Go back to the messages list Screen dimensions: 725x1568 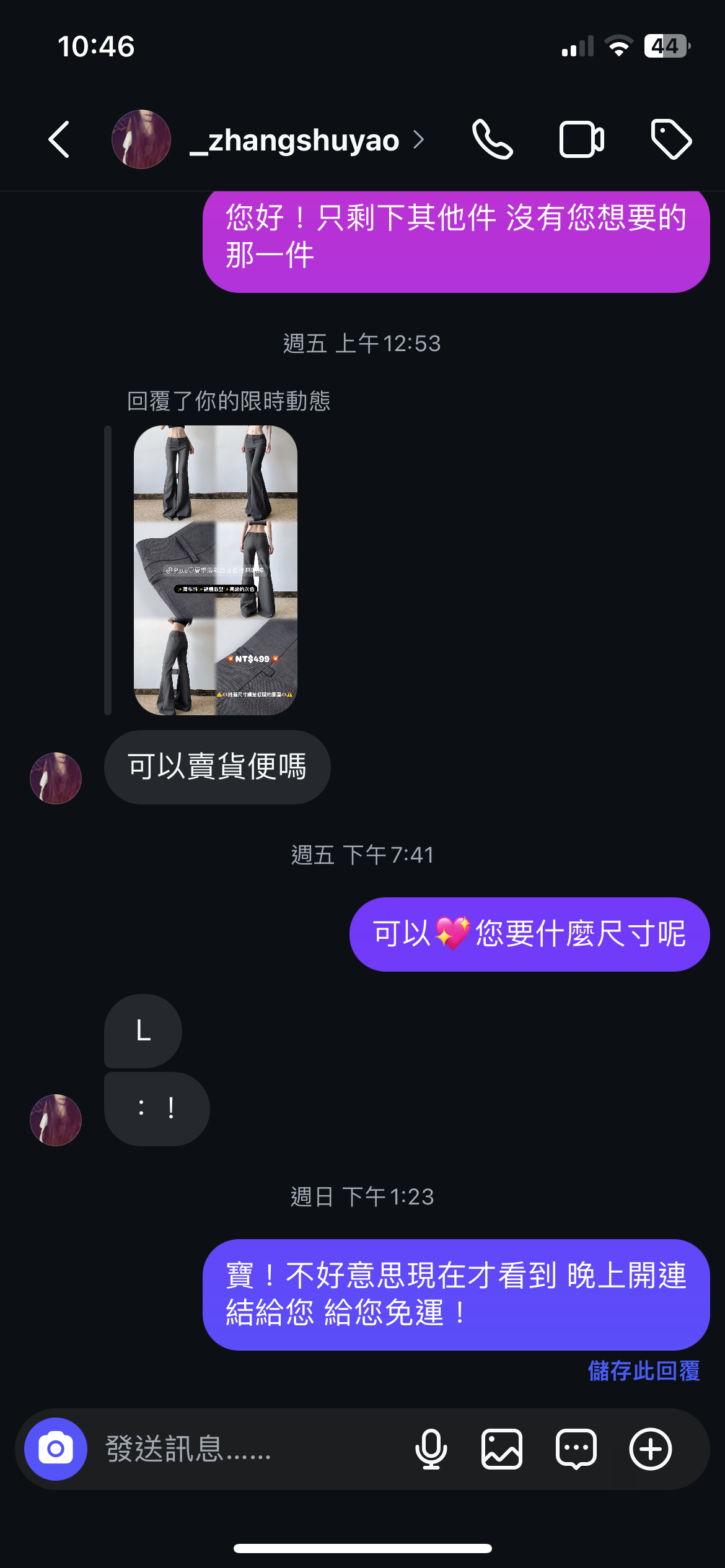pos(59,139)
